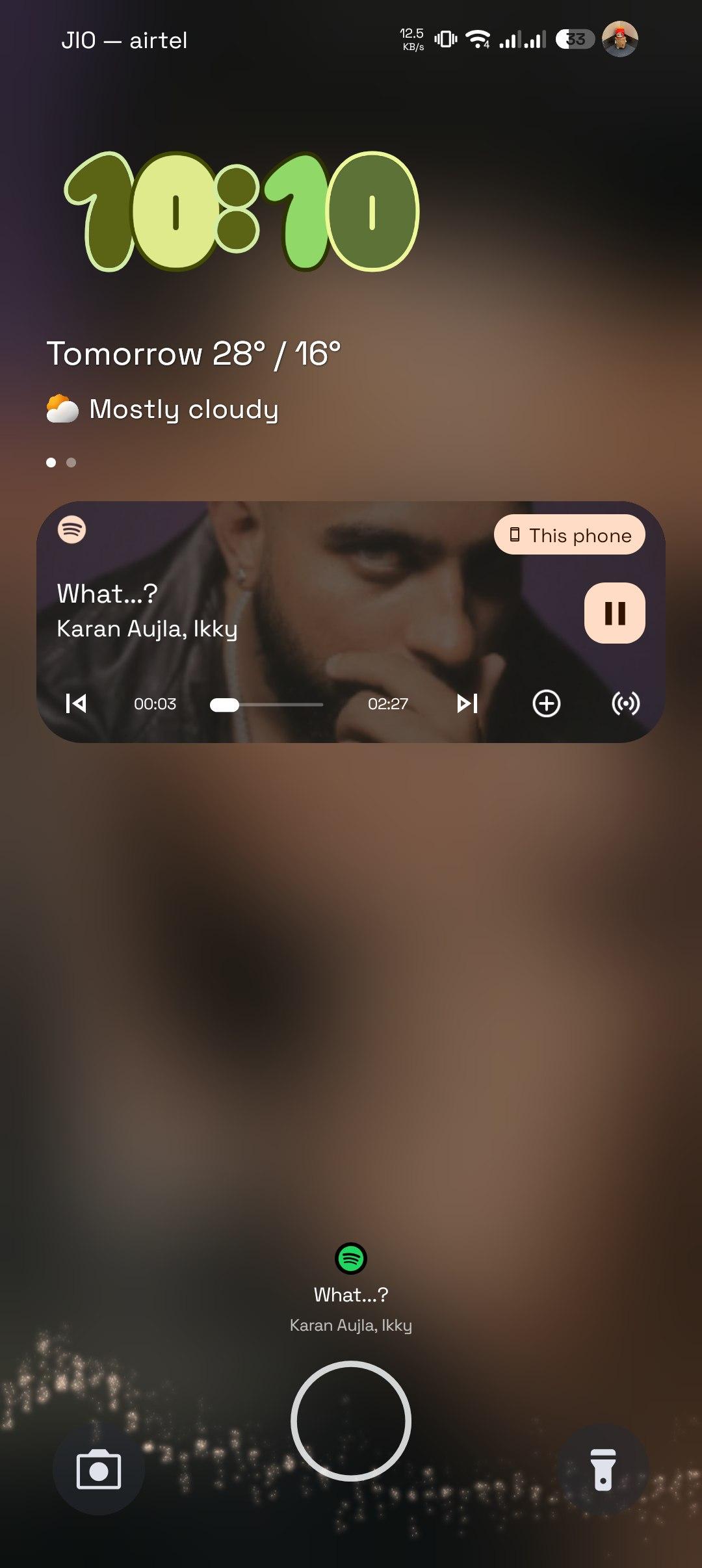Open the Spotify now-playing notification at bottom
The width and height of the screenshot is (702, 1568).
click(351, 1294)
